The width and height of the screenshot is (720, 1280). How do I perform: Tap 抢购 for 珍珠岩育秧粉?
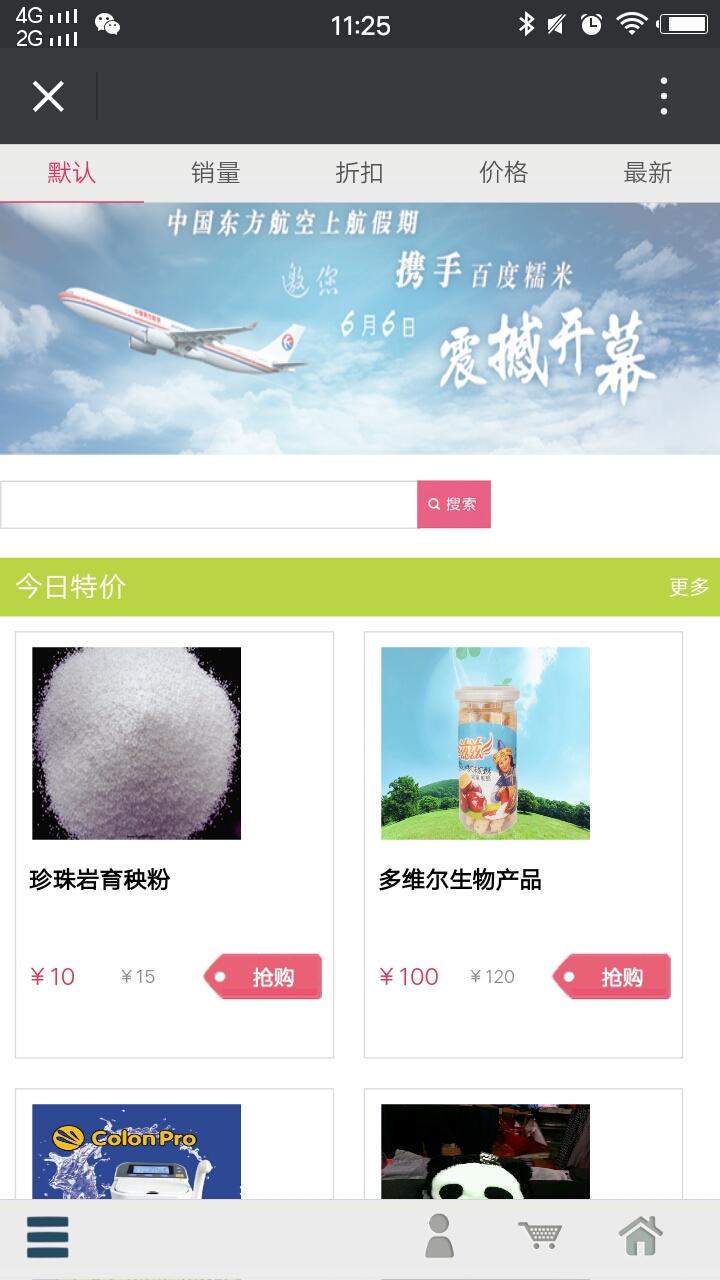coord(264,977)
